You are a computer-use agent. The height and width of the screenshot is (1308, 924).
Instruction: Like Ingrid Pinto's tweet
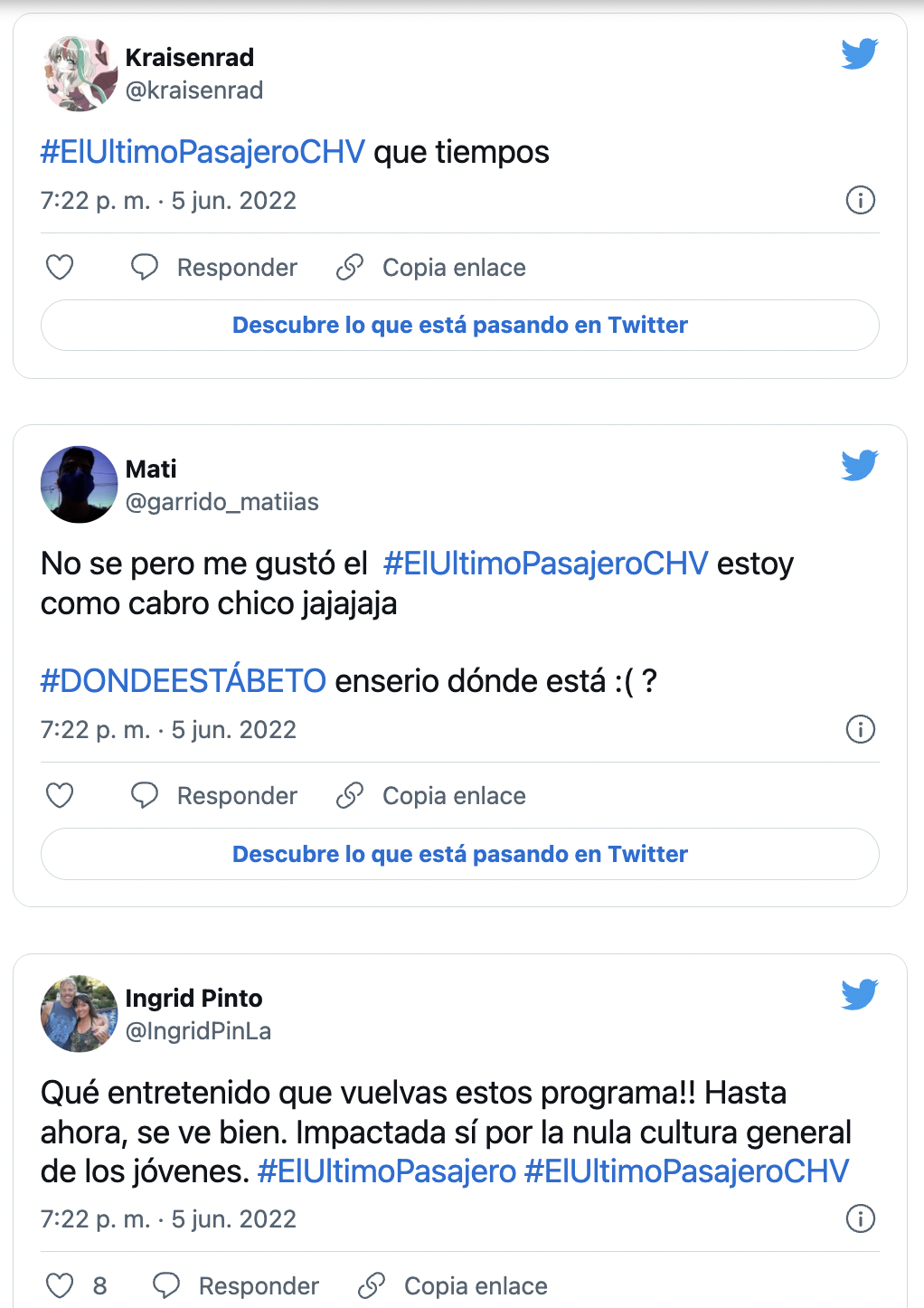coord(60,1286)
